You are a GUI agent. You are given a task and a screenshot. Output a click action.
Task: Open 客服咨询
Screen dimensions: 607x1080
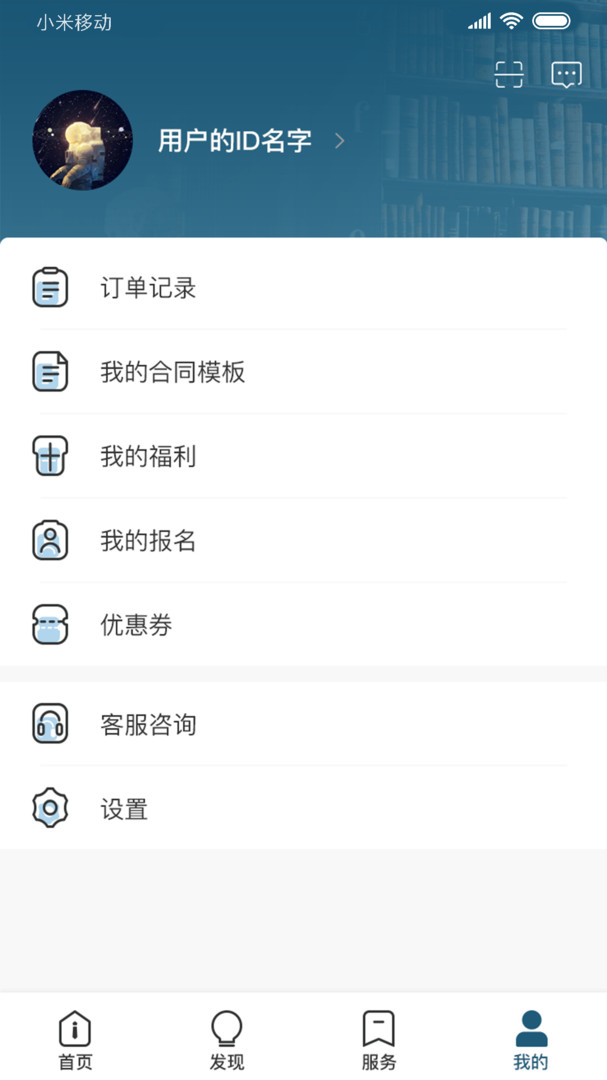(303, 724)
